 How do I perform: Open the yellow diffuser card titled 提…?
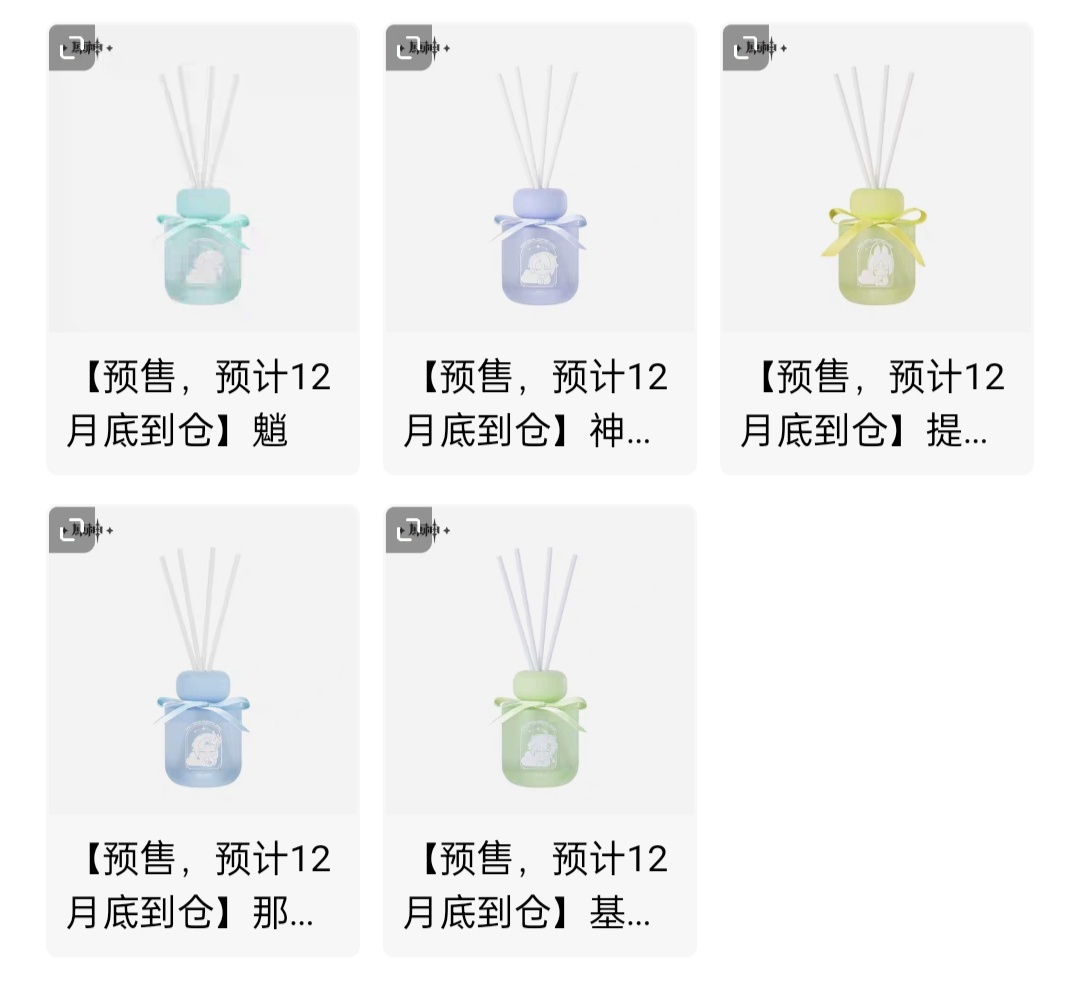[x=876, y=248]
